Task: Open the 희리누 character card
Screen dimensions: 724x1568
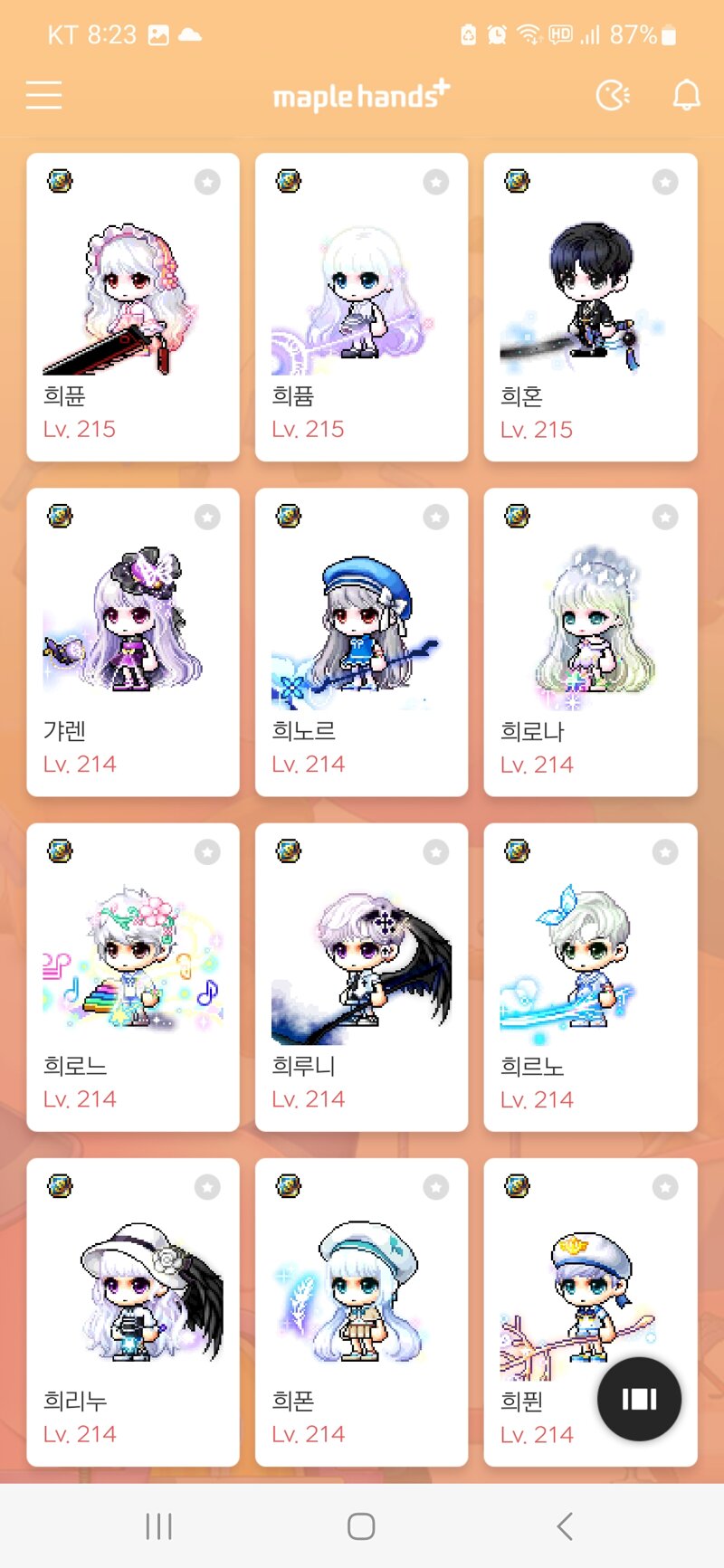Action: click(133, 1312)
